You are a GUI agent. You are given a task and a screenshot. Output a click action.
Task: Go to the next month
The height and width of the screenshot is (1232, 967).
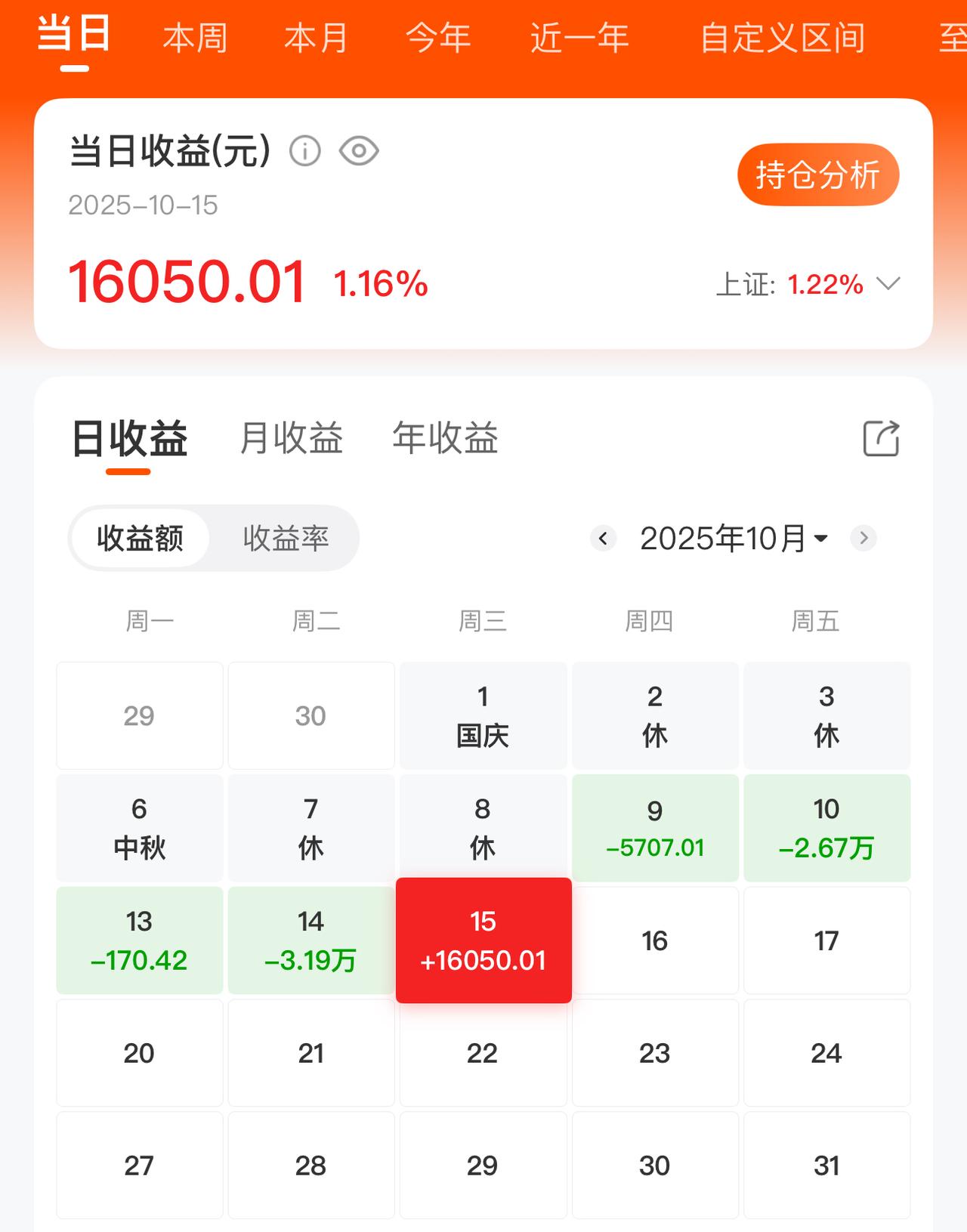click(x=864, y=539)
